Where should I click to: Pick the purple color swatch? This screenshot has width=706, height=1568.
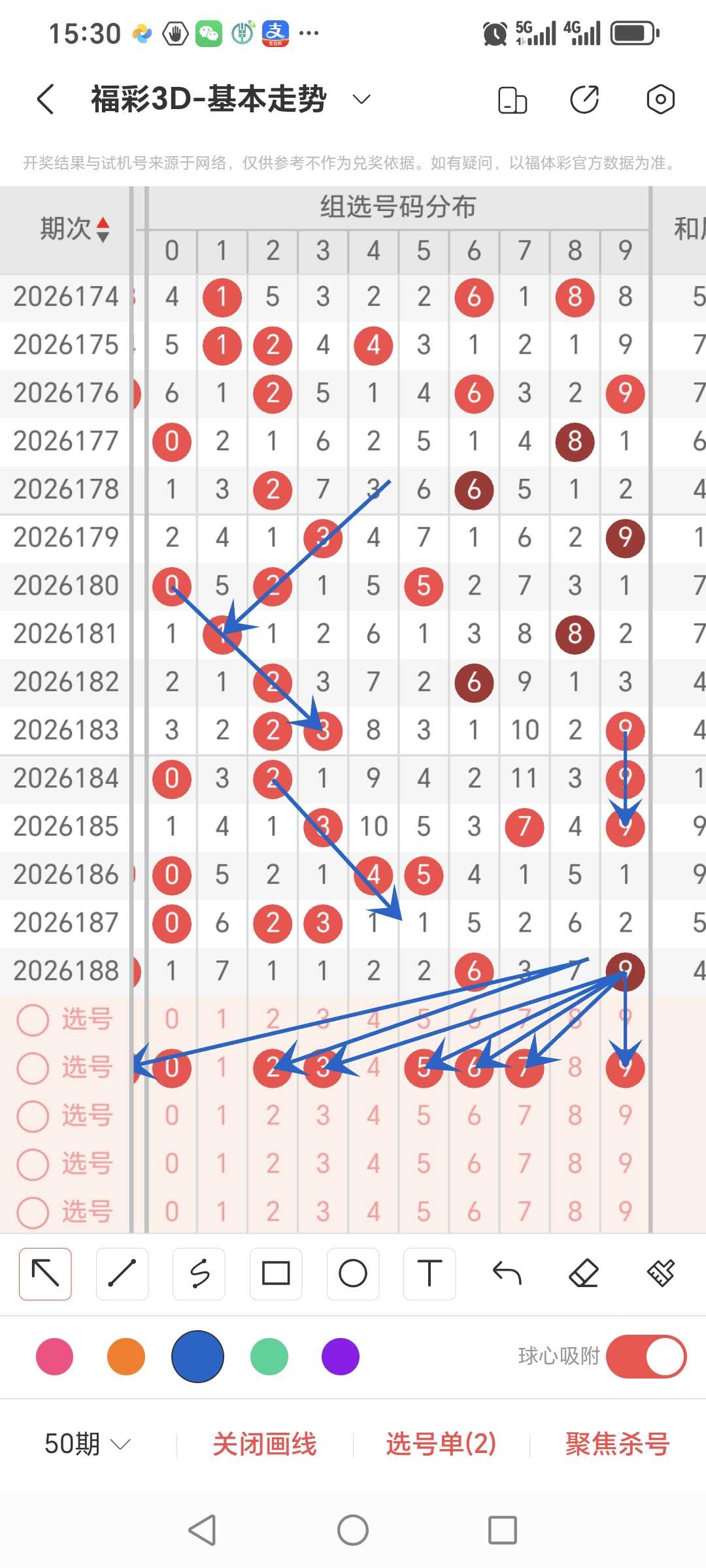(341, 1357)
